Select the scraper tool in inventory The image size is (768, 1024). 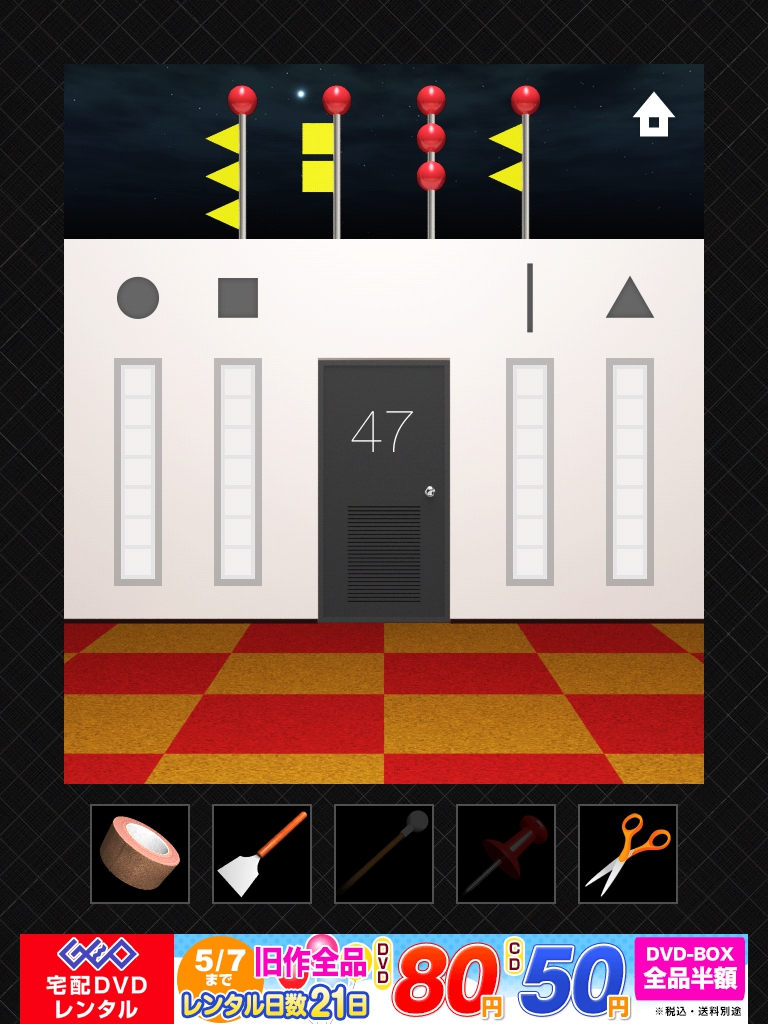click(x=262, y=854)
